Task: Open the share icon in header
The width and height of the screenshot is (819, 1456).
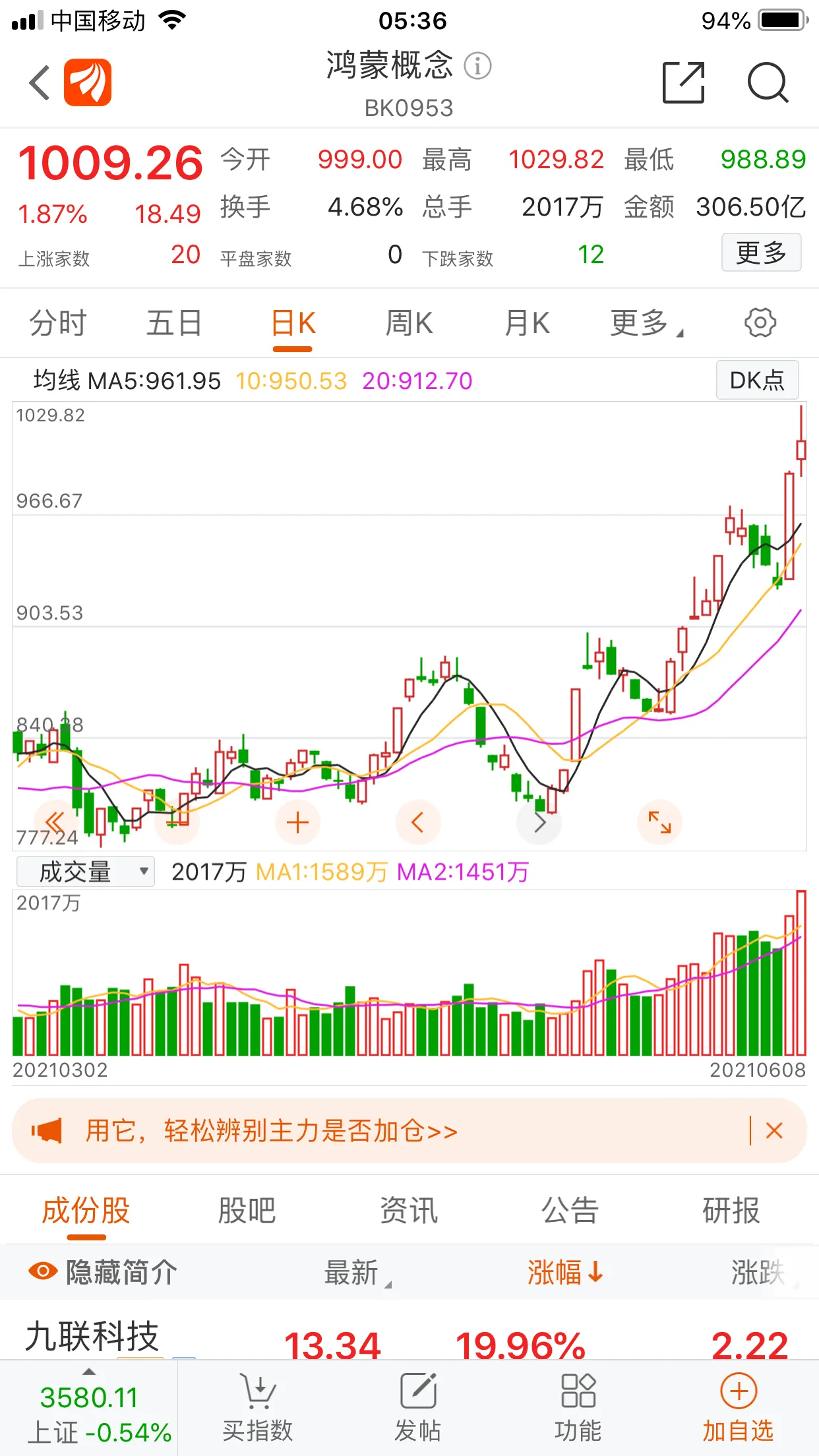Action: 684,83
